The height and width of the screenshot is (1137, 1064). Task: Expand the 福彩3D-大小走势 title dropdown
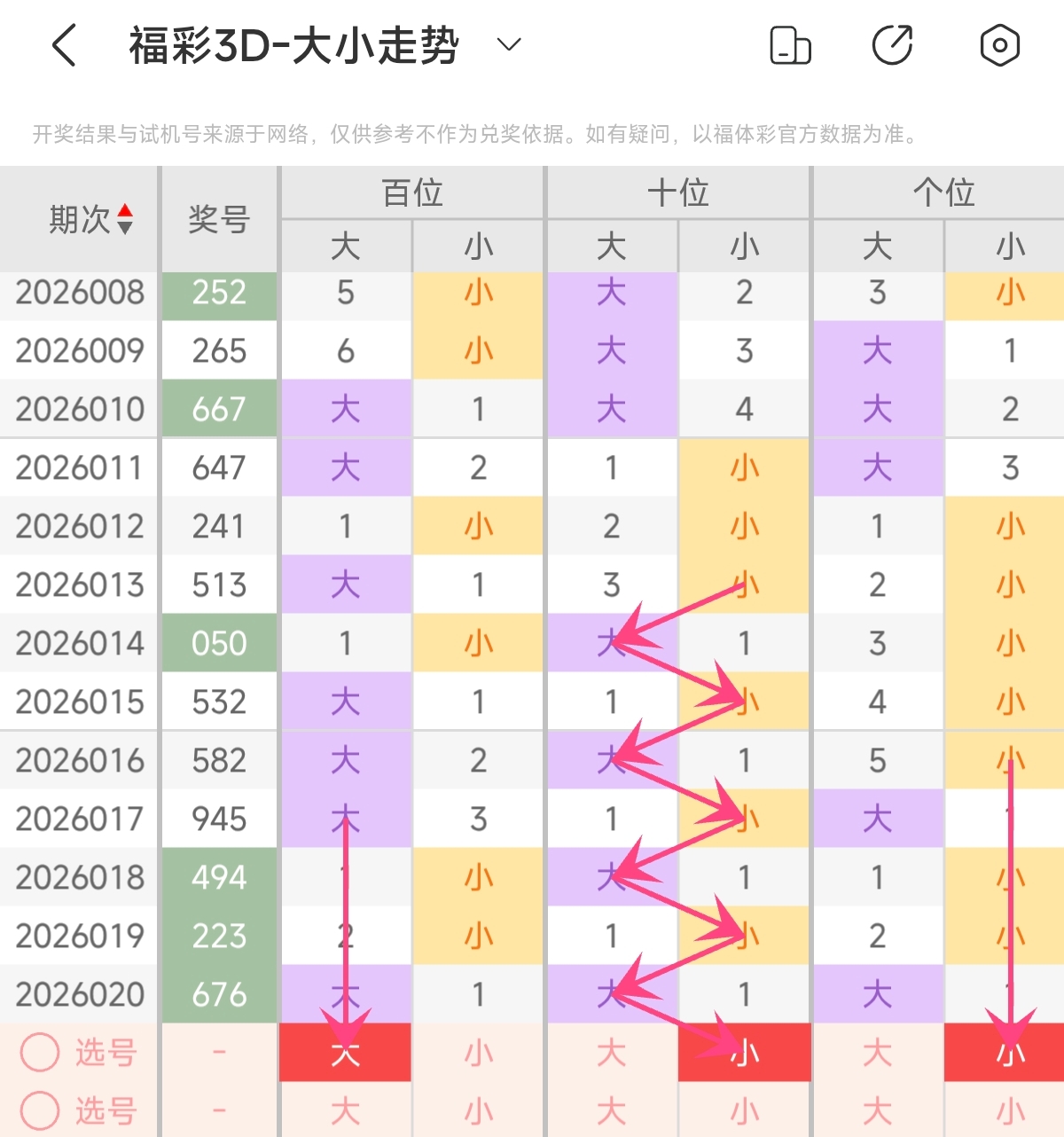pos(509,45)
